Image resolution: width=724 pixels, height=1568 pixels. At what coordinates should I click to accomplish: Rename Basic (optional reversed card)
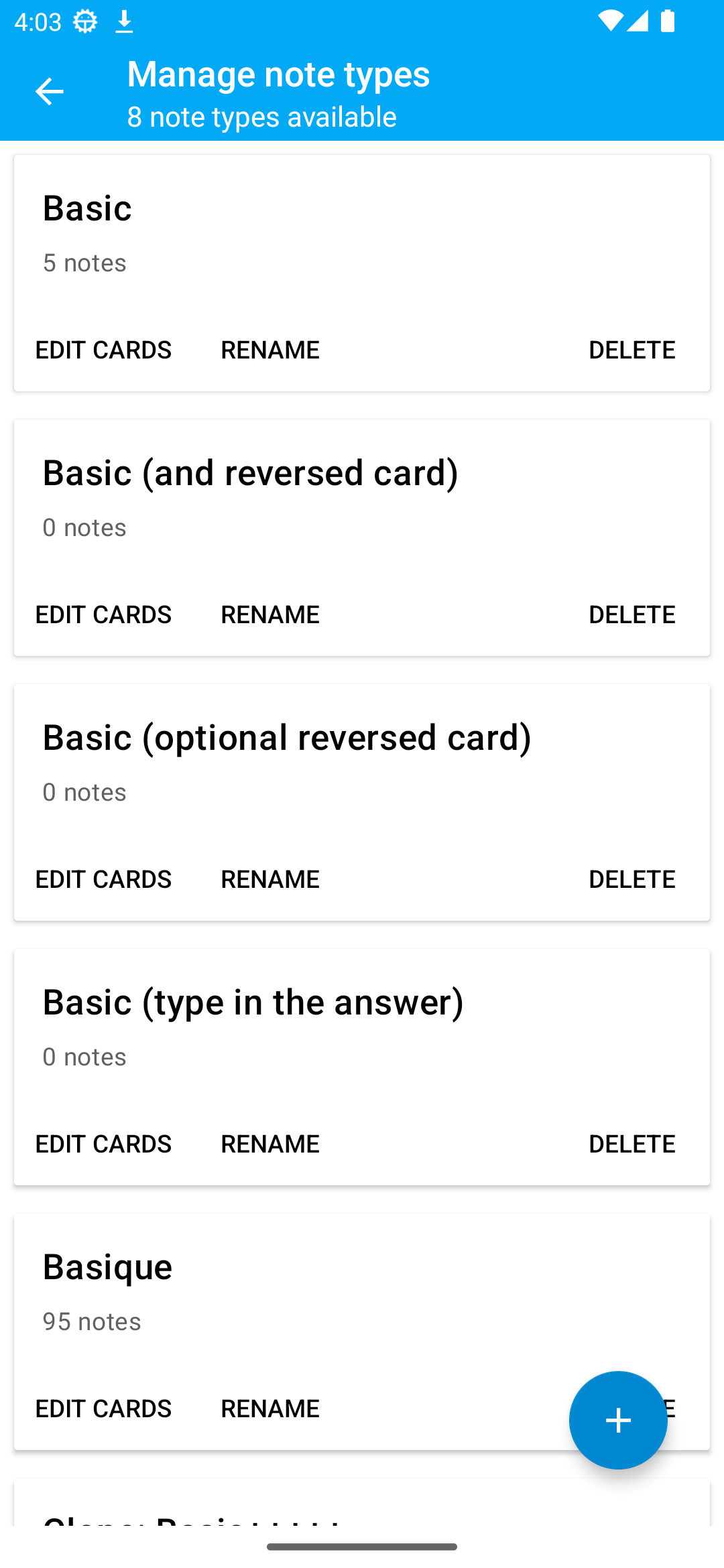(270, 879)
